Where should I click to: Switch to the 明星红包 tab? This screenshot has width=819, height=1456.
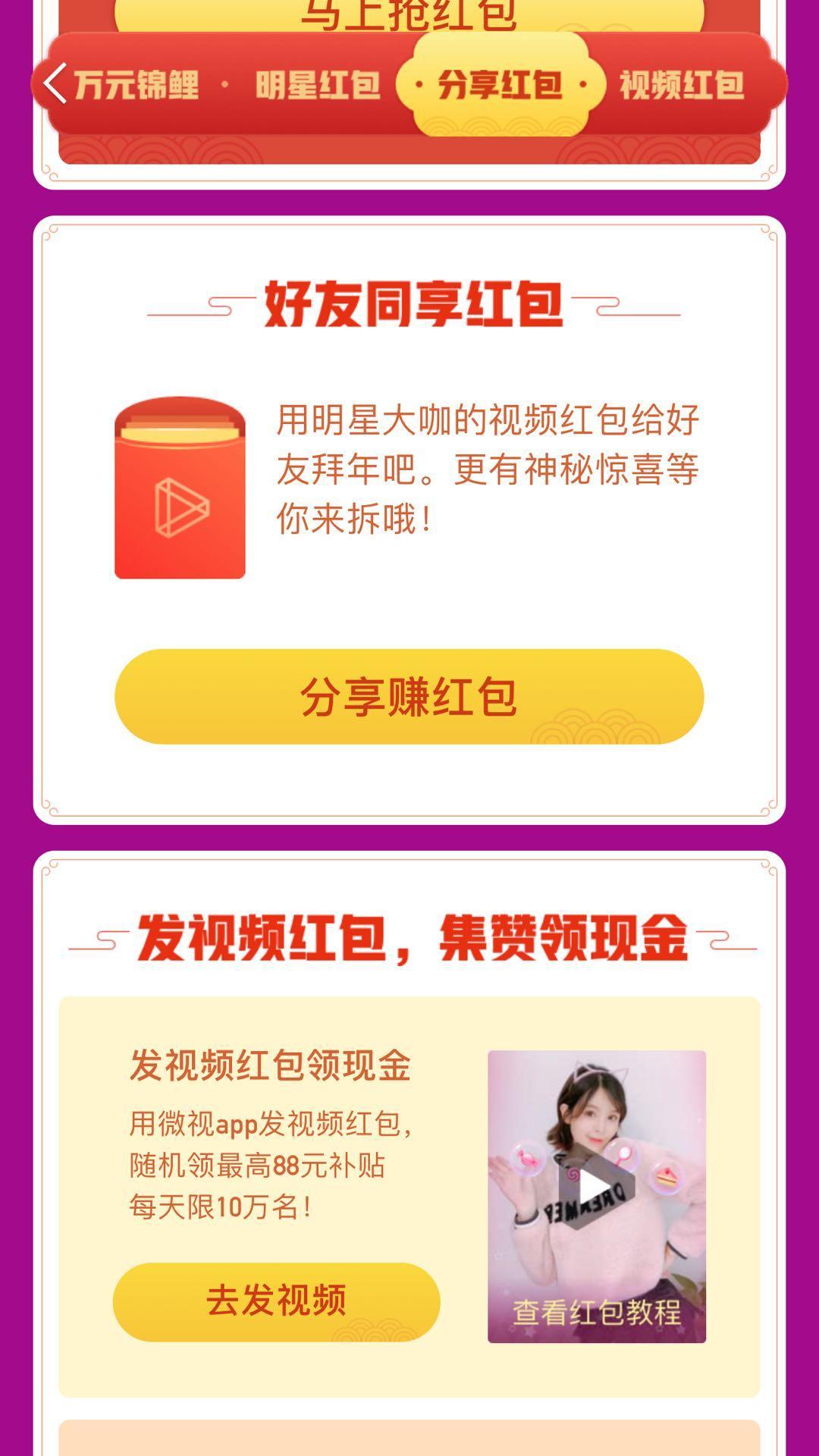click(x=318, y=84)
